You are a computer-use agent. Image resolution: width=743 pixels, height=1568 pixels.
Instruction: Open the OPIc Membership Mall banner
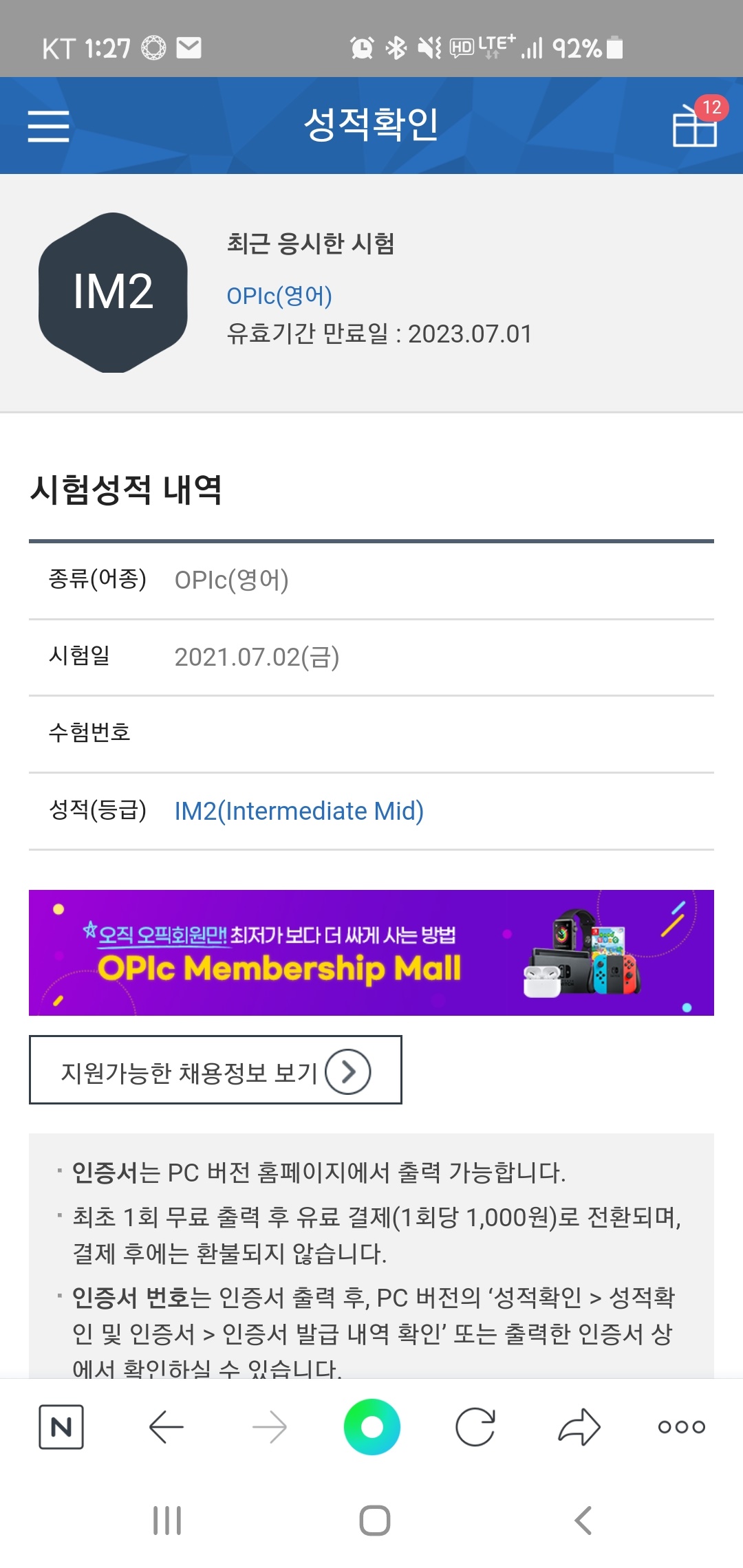(371, 952)
